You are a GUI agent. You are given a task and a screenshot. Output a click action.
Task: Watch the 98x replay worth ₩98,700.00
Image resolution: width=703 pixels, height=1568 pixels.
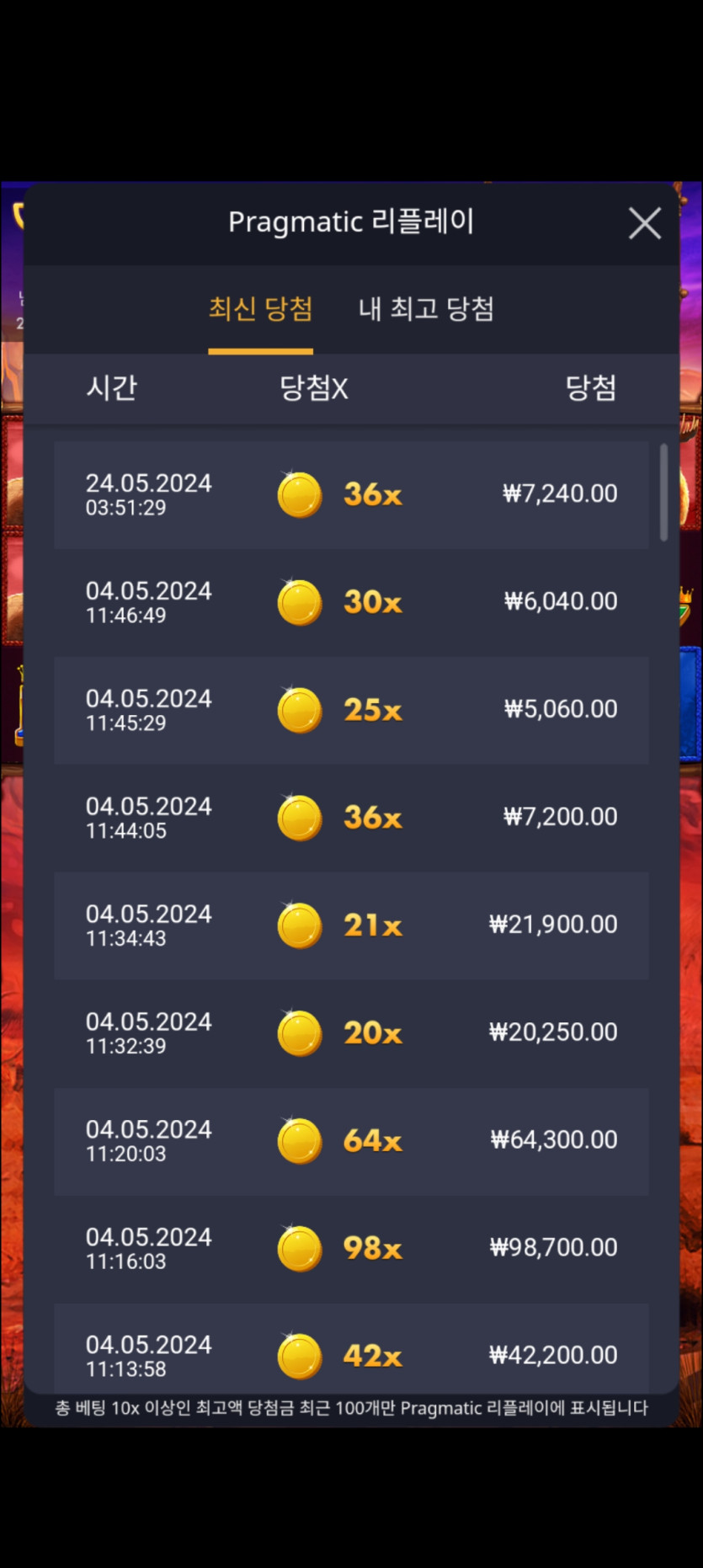351,1249
